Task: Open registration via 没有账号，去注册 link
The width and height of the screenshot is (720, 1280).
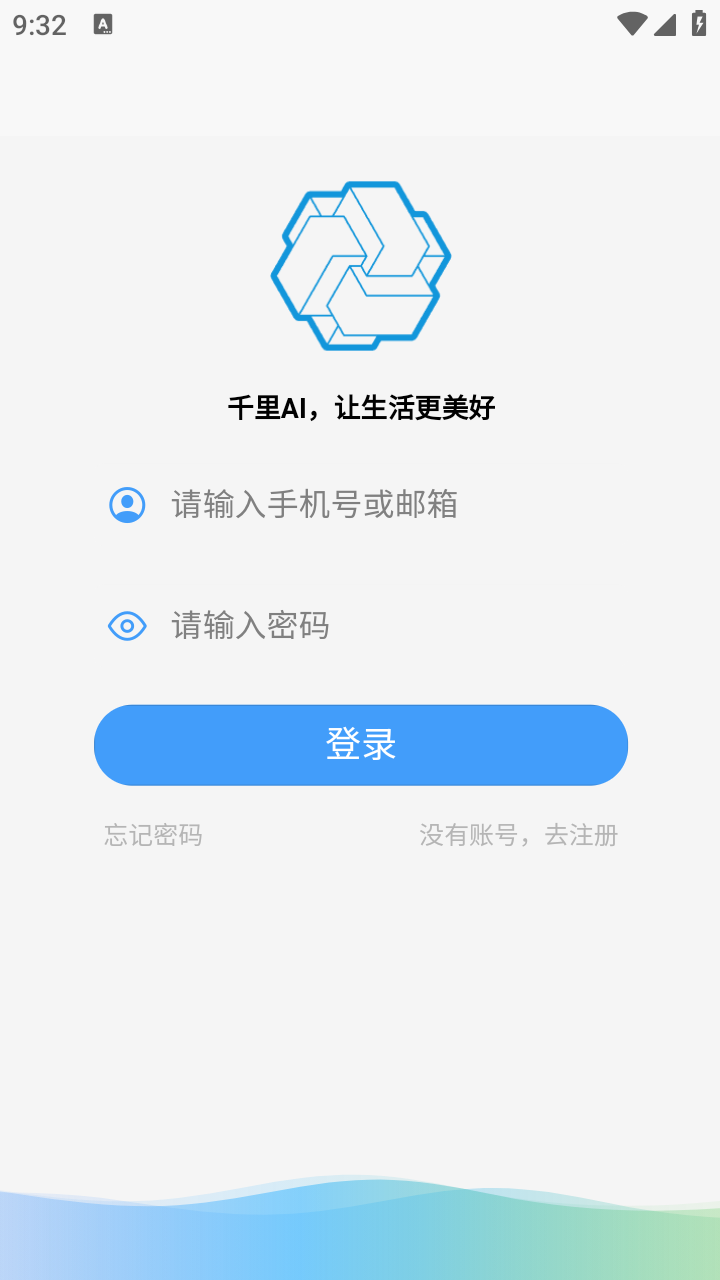Action: click(x=520, y=835)
